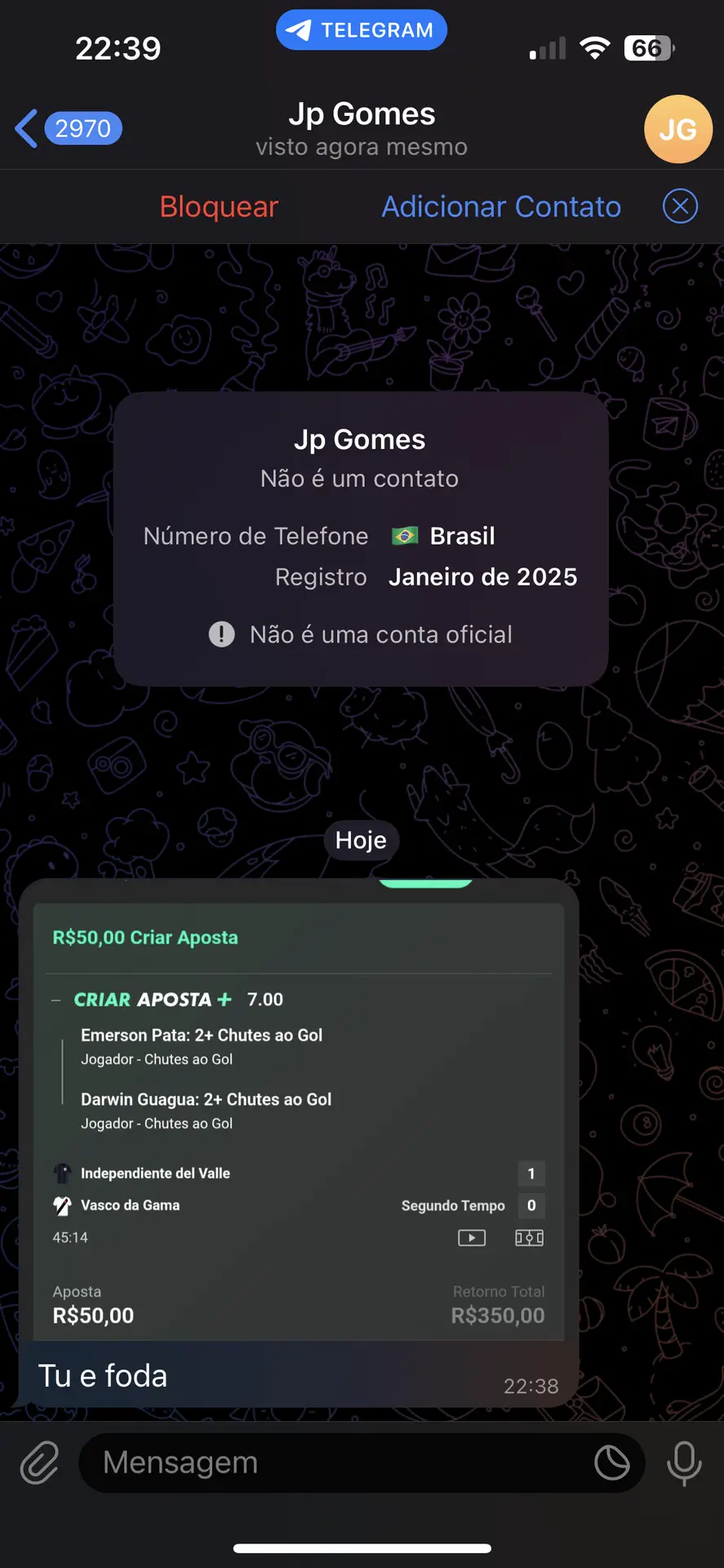
Task: Tap Bloquear to block this user
Action: [x=219, y=207]
